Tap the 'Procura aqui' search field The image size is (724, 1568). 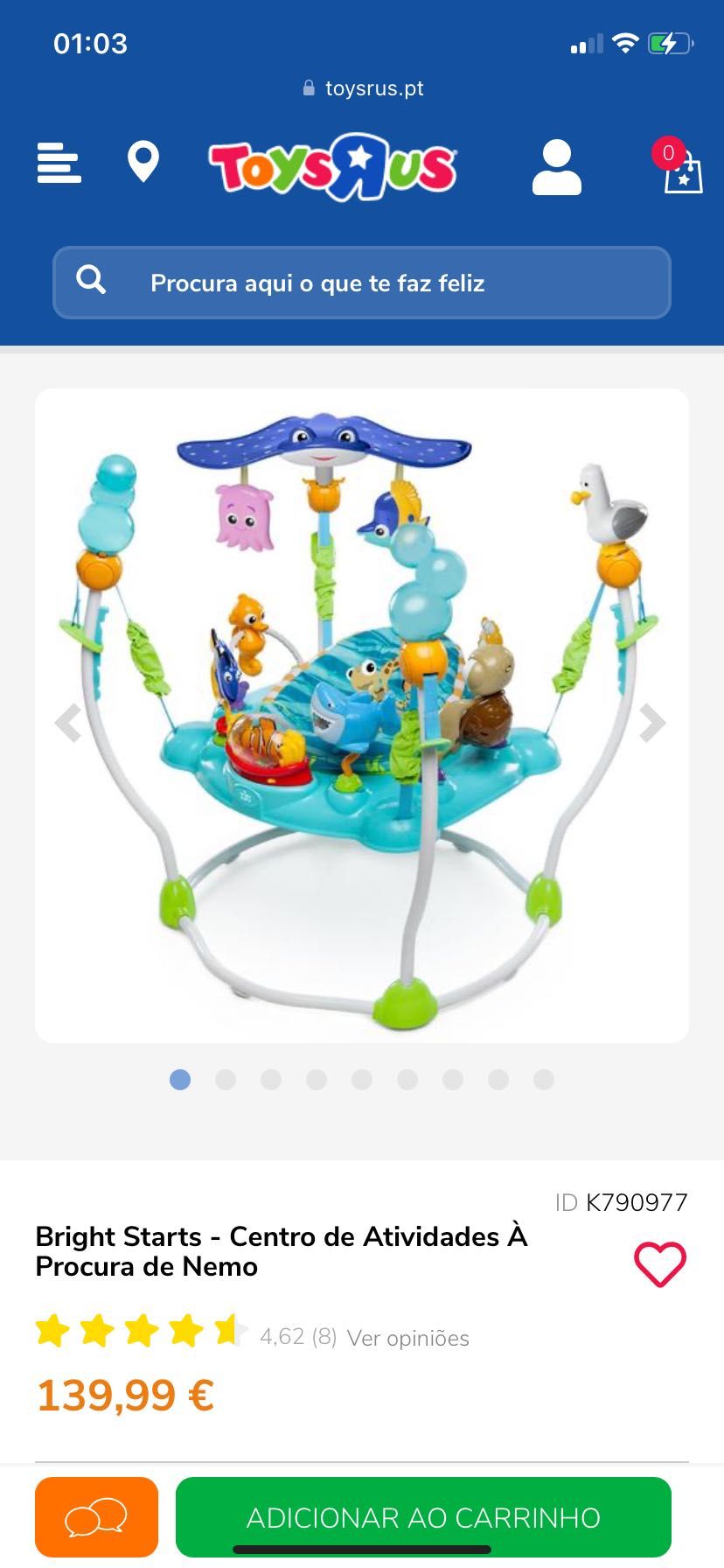point(362,283)
